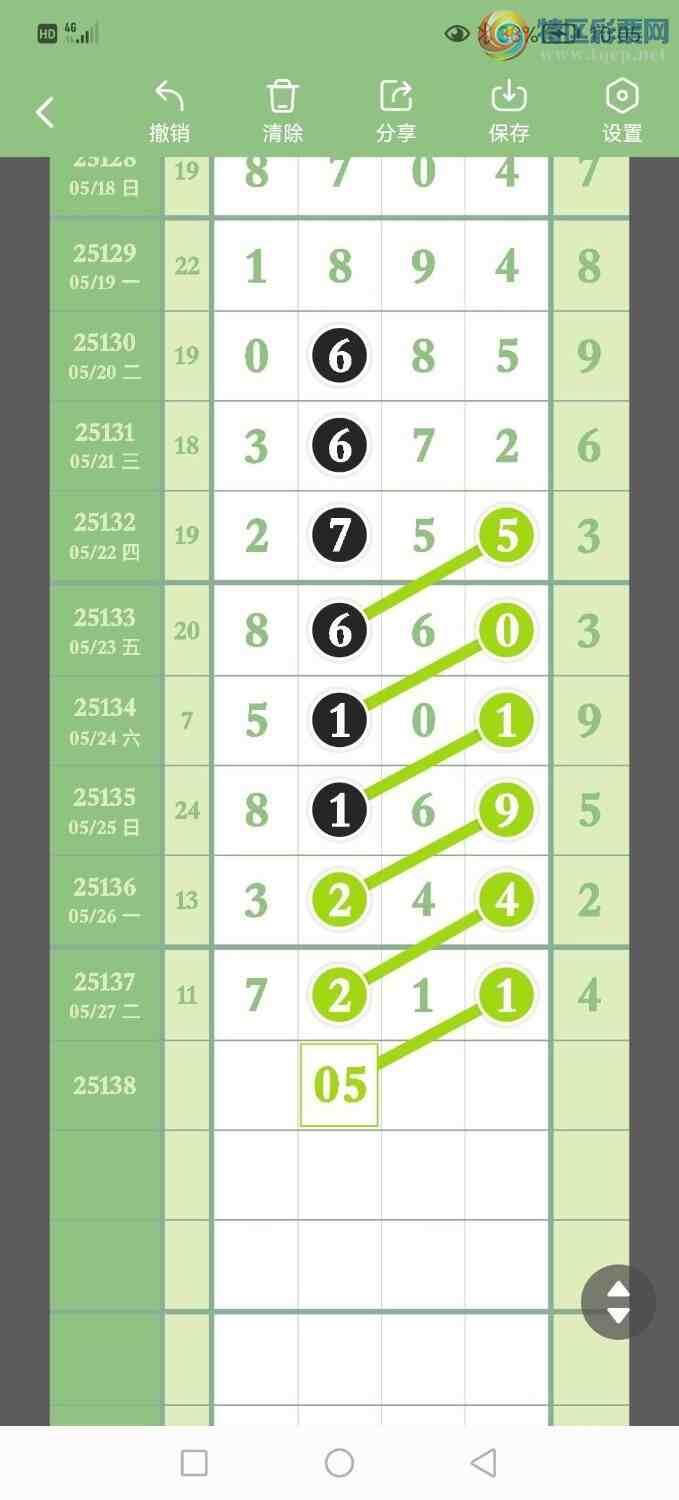Save the chart with 保存
This screenshot has height=1500, width=679.
coord(509,112)
